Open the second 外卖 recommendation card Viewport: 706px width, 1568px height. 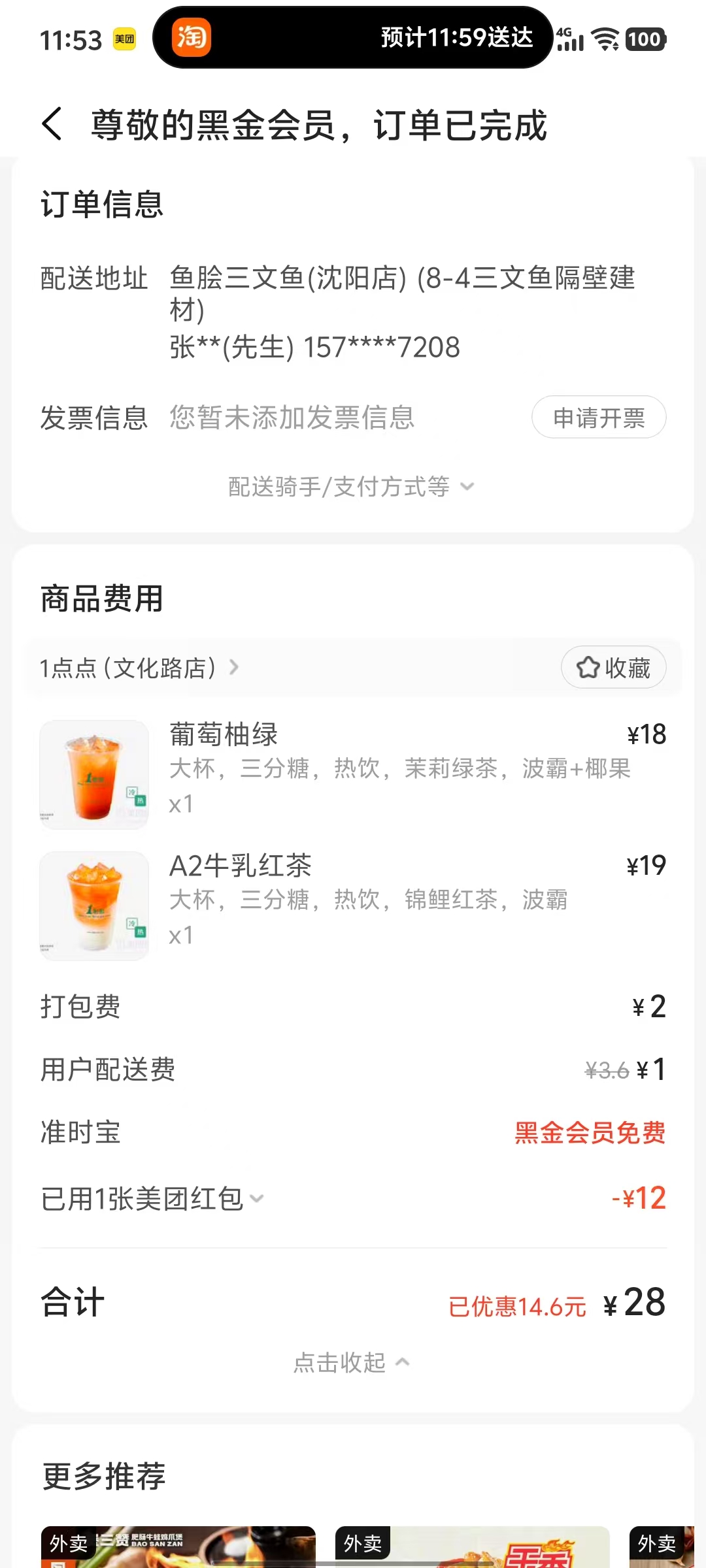click(x=472, y=1547)
